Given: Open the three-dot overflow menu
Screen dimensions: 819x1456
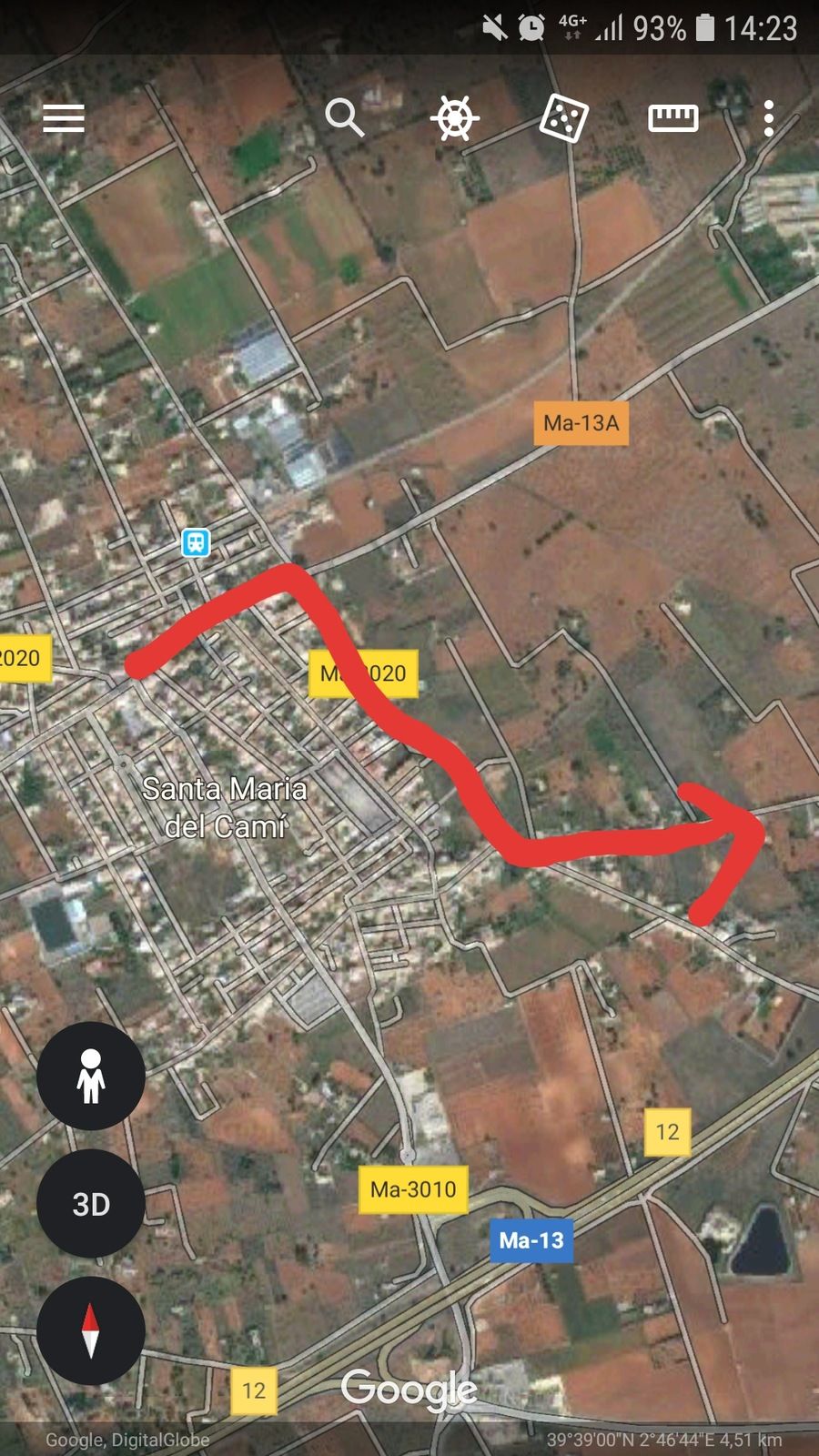Looking at the screenshot, I should pos(769,118).
